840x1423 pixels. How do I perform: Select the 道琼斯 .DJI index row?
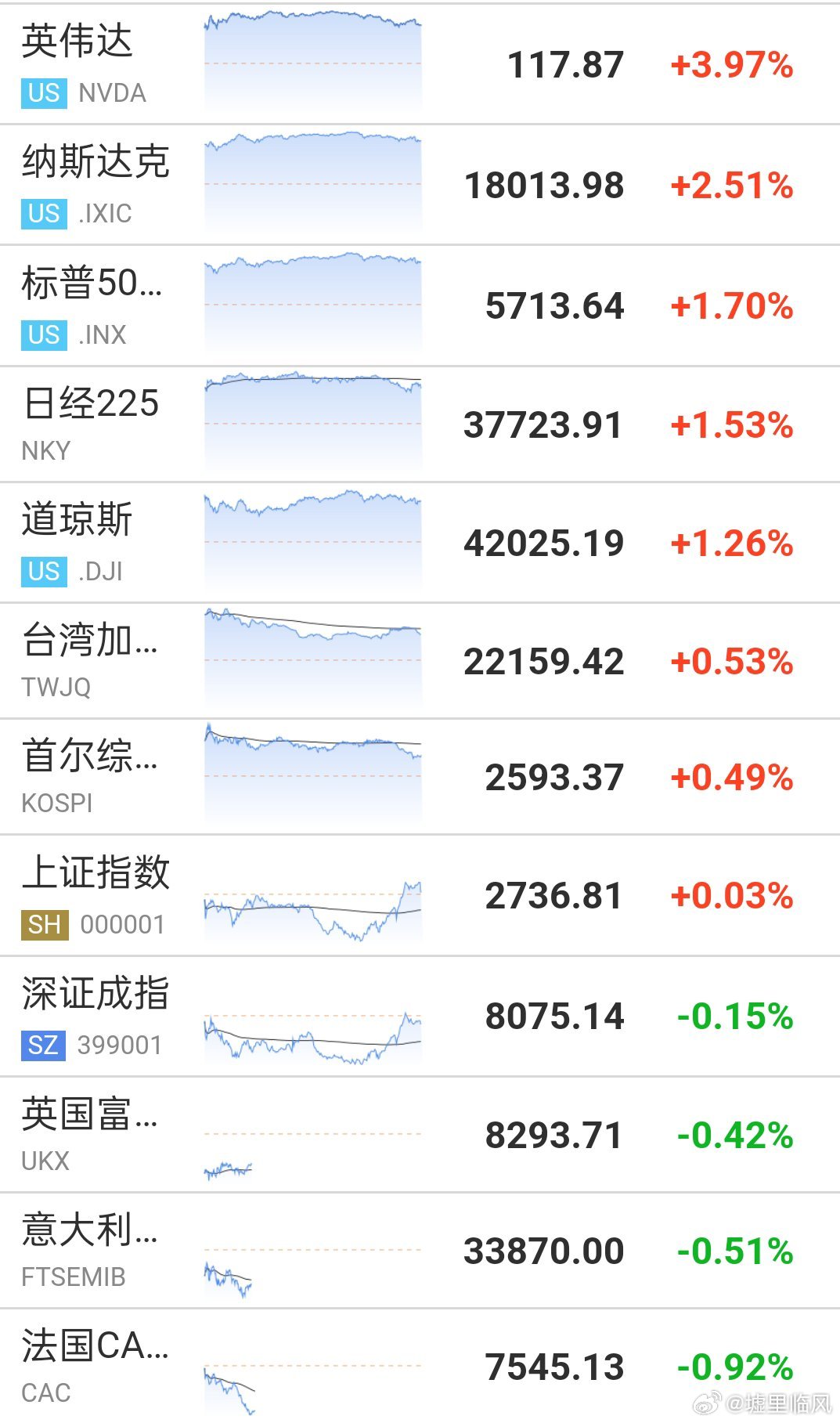pyautogui.click(x=420, y=543)
